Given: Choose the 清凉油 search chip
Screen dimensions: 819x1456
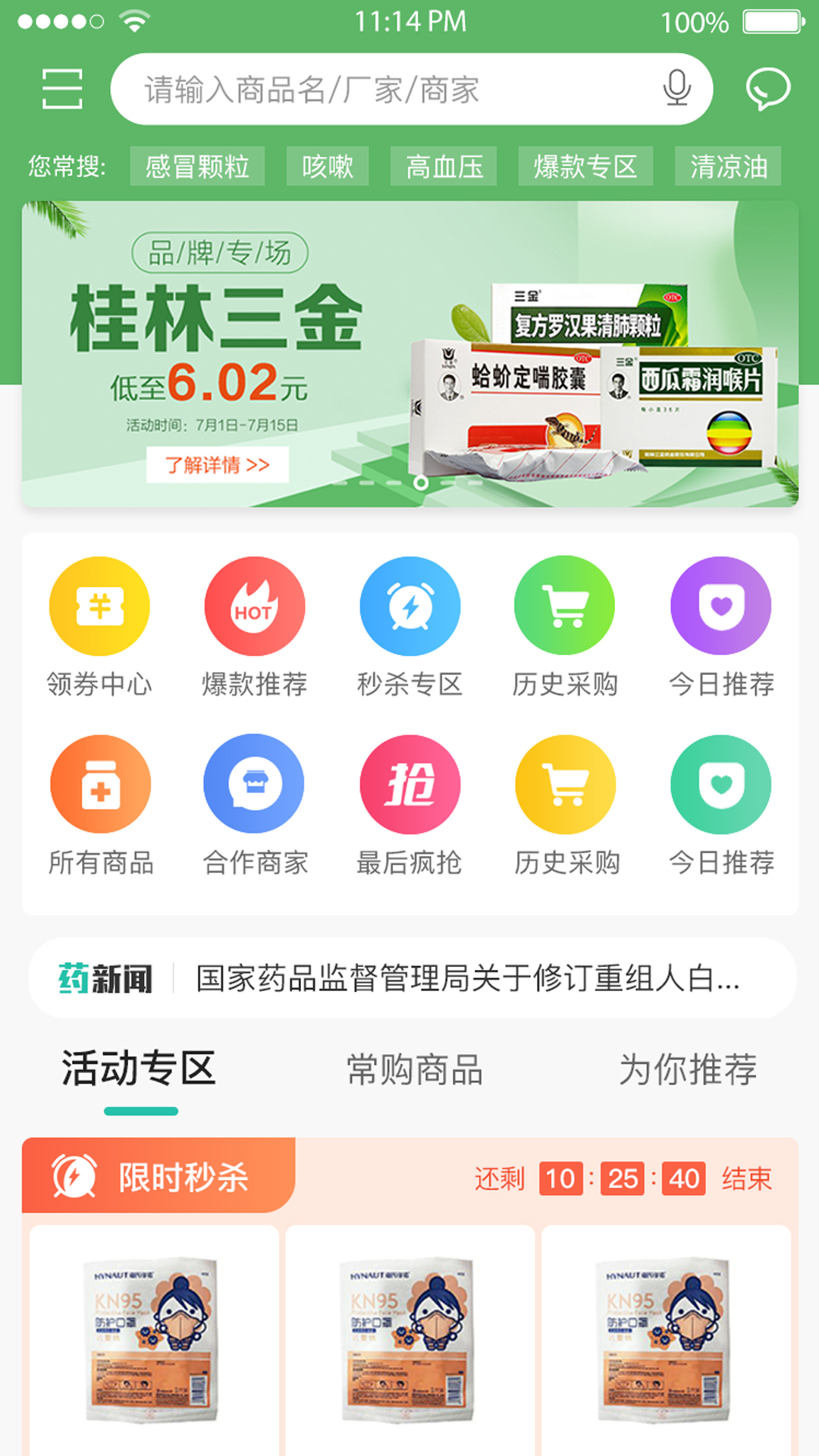Looking at the screenshot, I should pyautogui.click(x=728, y=166).
